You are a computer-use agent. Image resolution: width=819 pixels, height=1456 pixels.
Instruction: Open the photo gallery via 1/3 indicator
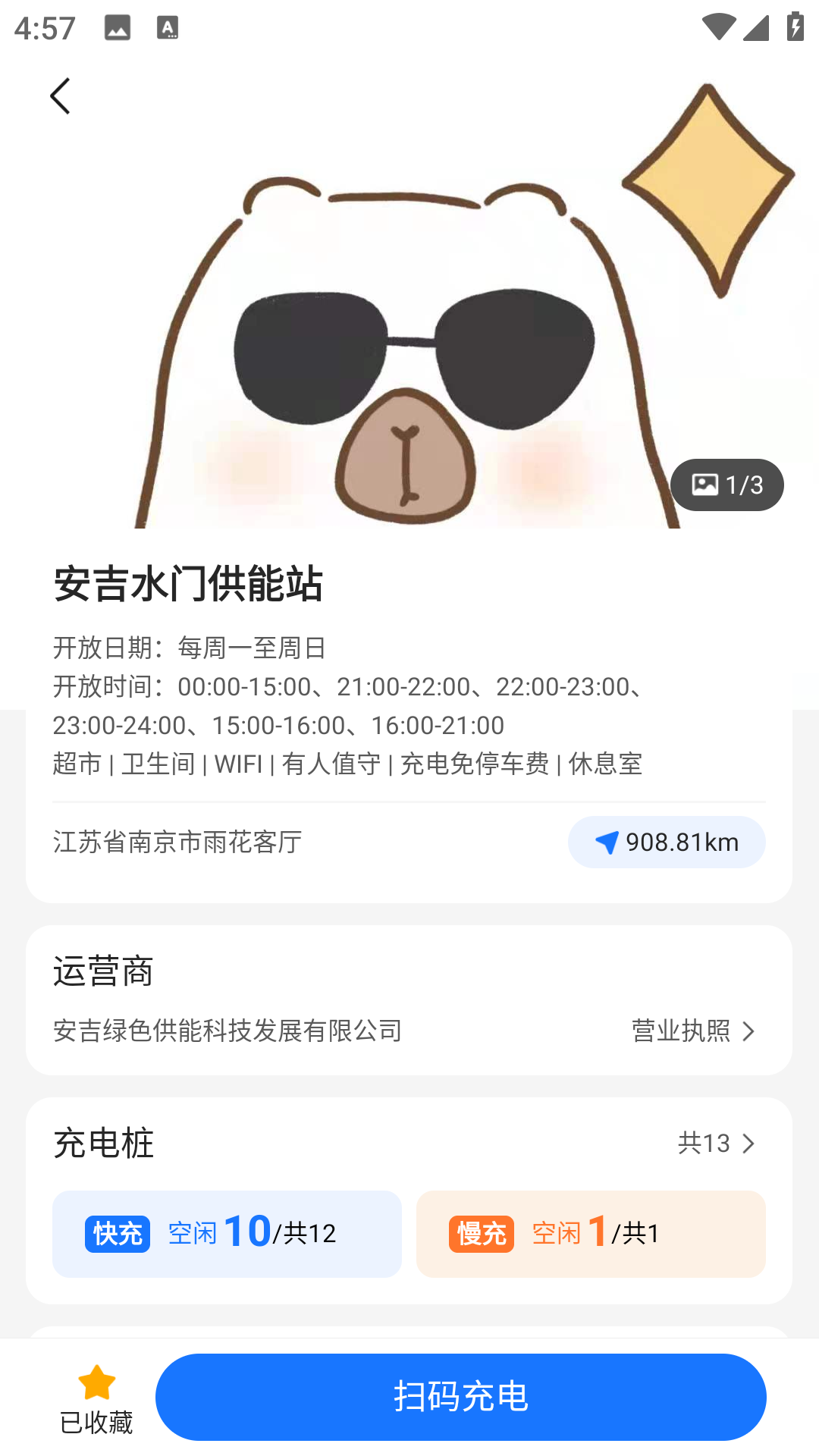[726, 485]
